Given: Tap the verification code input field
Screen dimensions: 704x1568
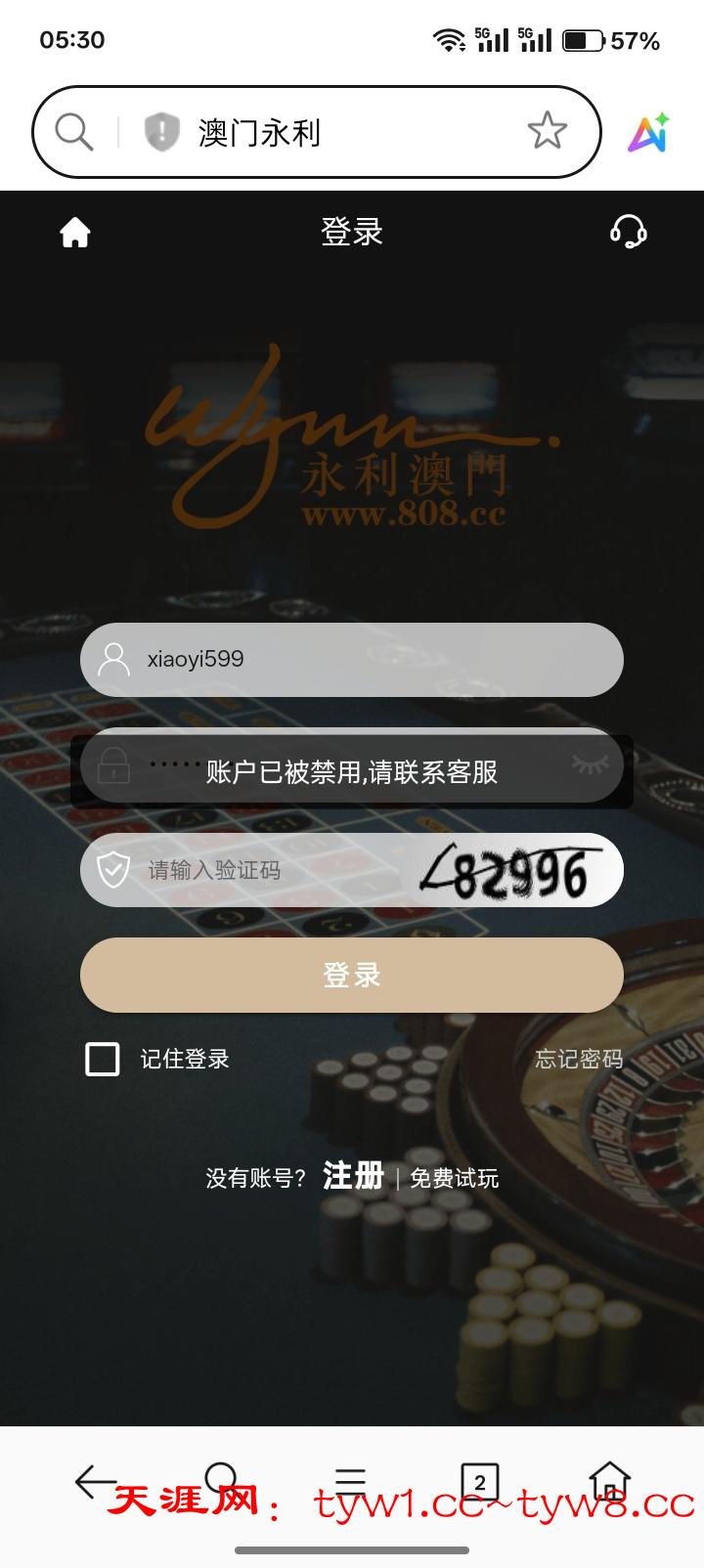Looking at the screenshot, I should (264, 870).
